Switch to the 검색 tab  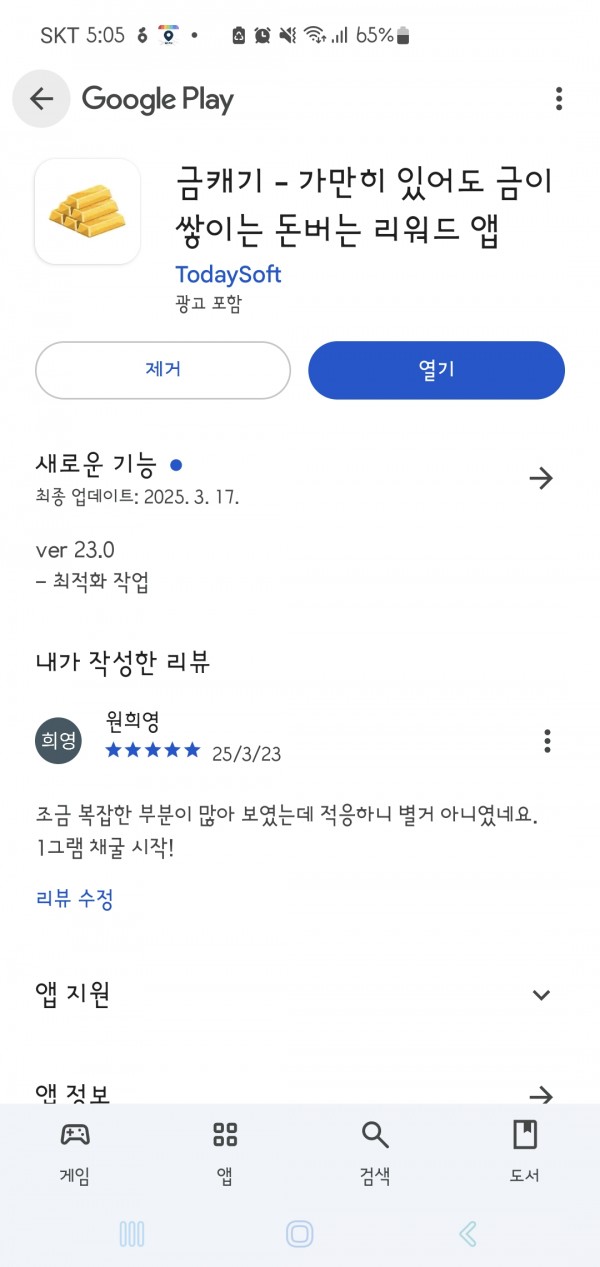coord(375,1151)
